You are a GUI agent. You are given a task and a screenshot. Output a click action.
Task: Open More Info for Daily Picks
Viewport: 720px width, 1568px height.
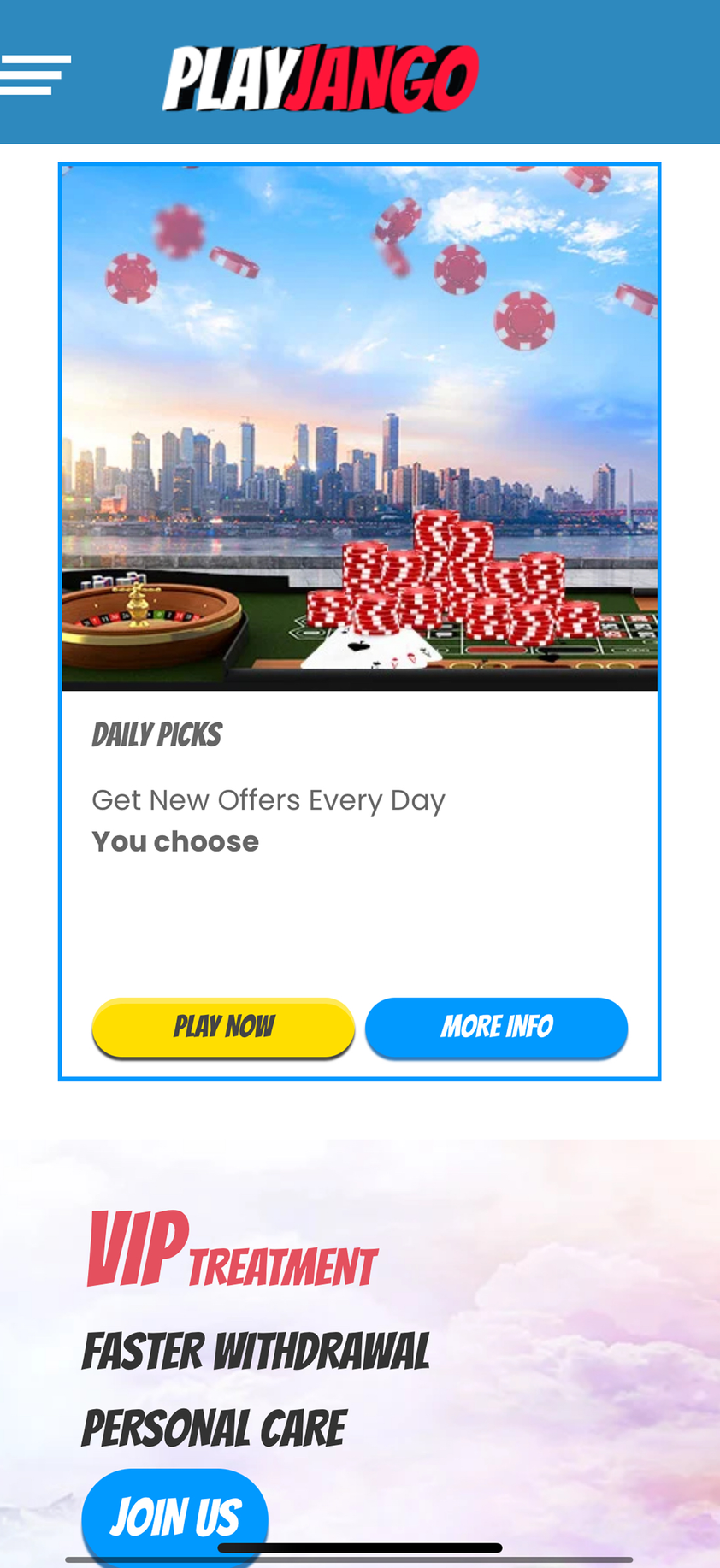496,1026
